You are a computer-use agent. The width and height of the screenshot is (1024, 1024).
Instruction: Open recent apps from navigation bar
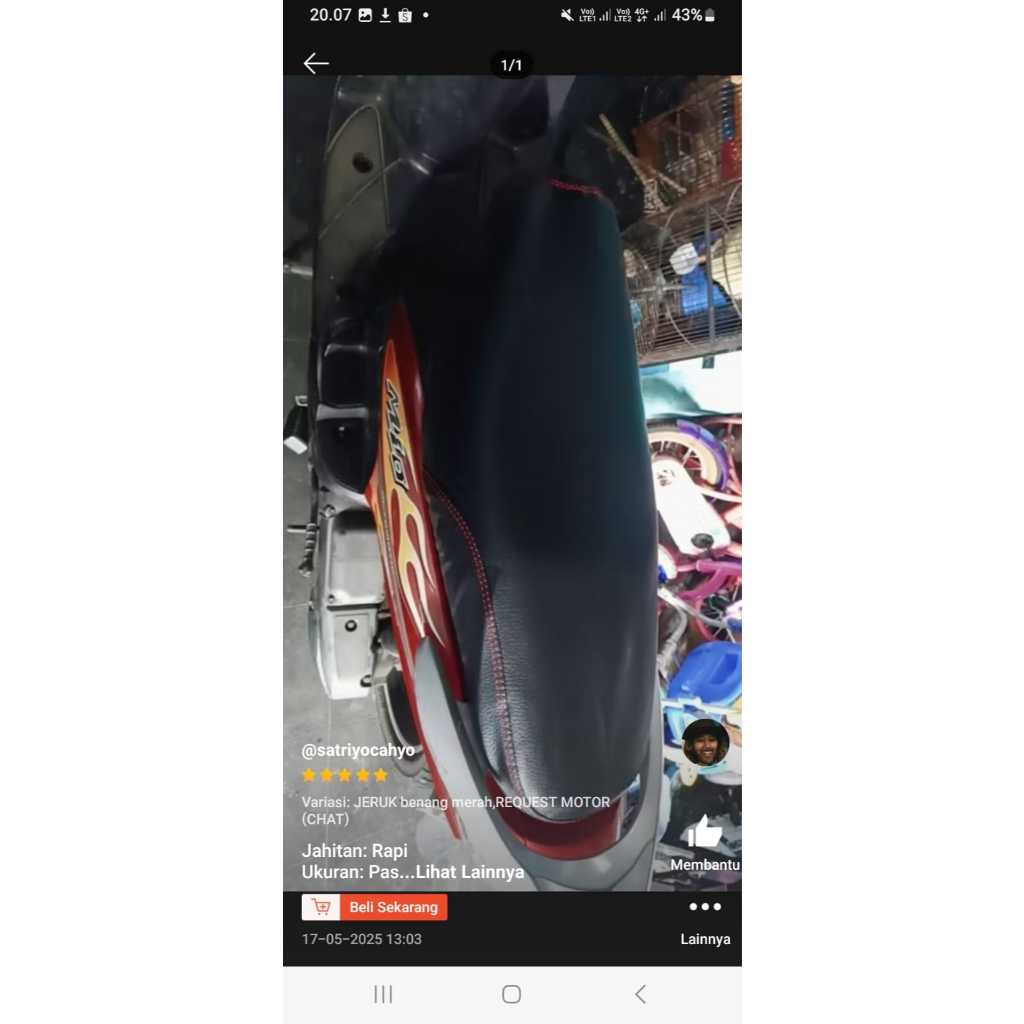point(383,994)
